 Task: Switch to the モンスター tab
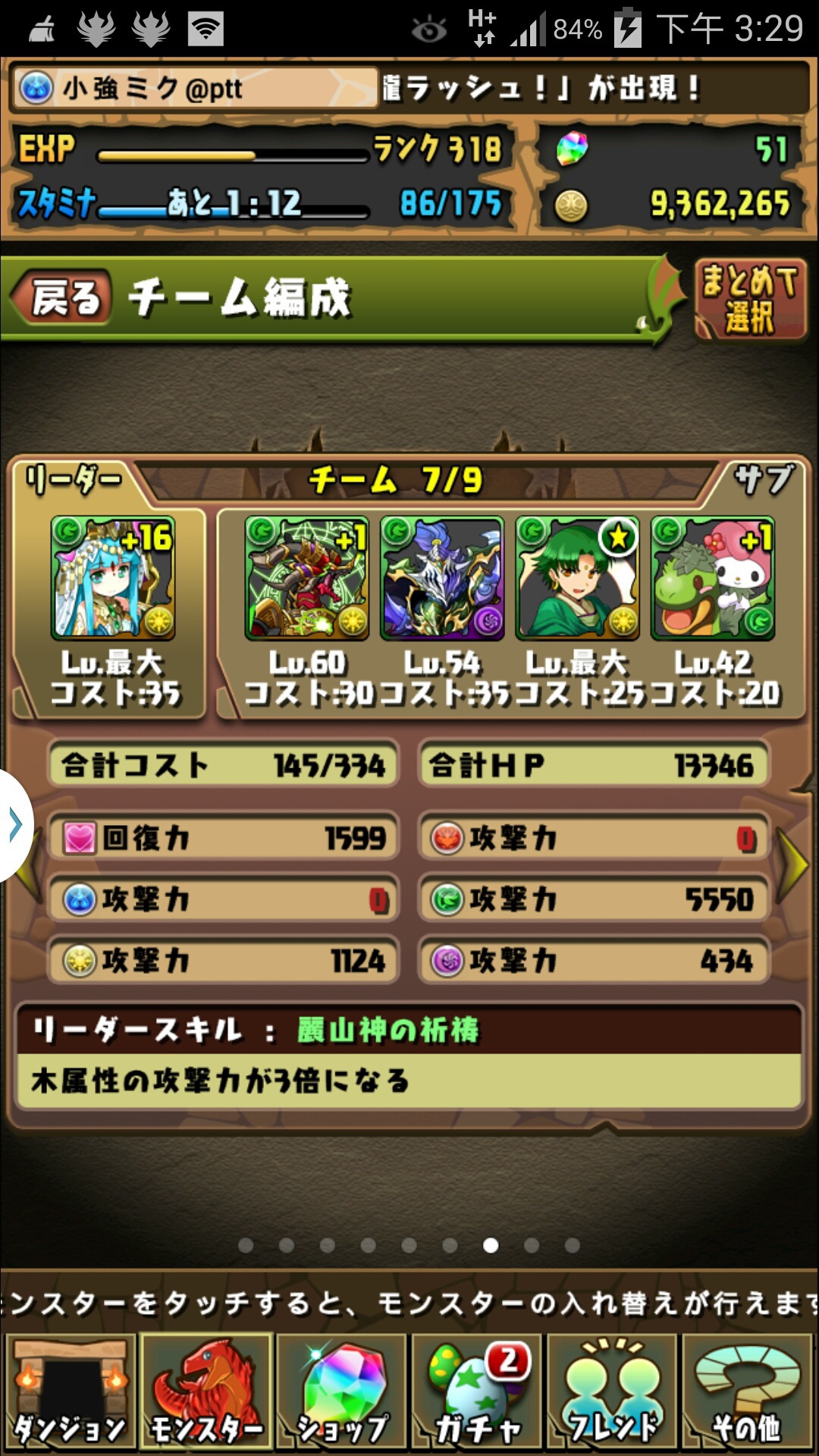click(x=206, y=1393)
